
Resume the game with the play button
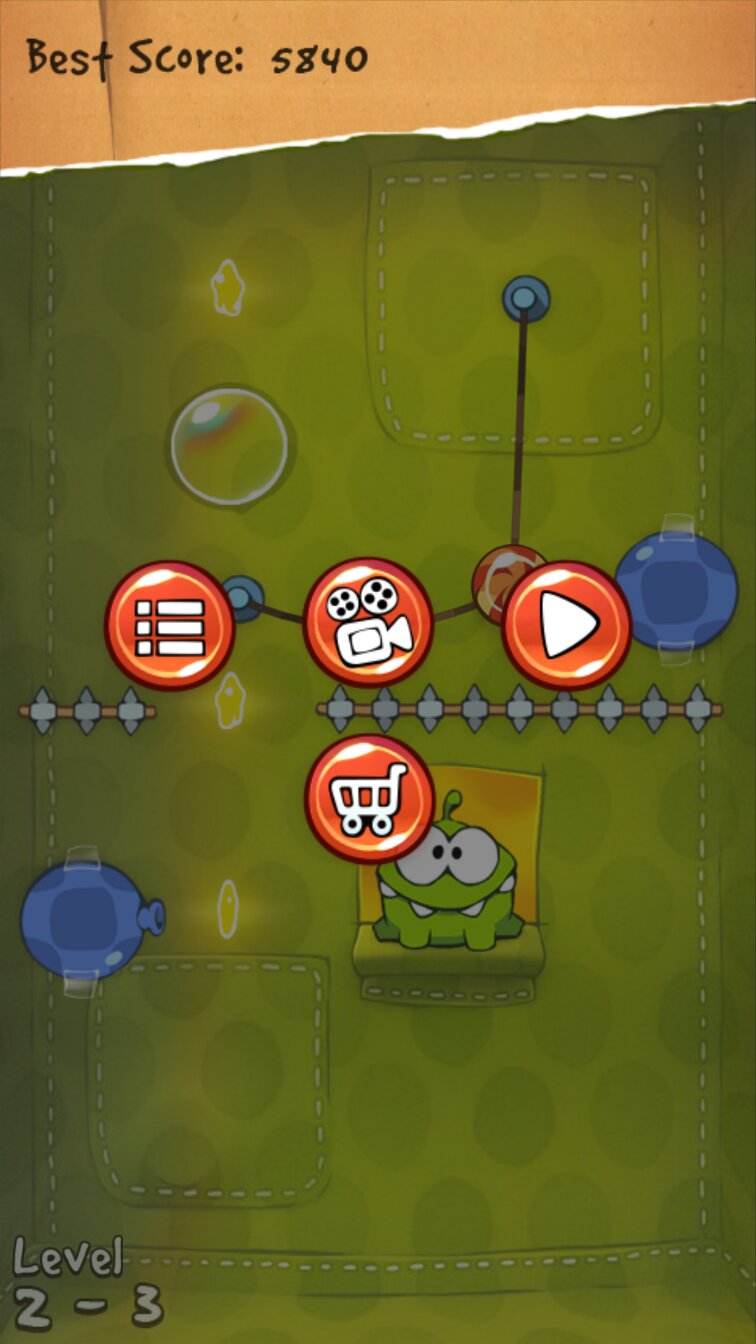[x=566, y=625]
